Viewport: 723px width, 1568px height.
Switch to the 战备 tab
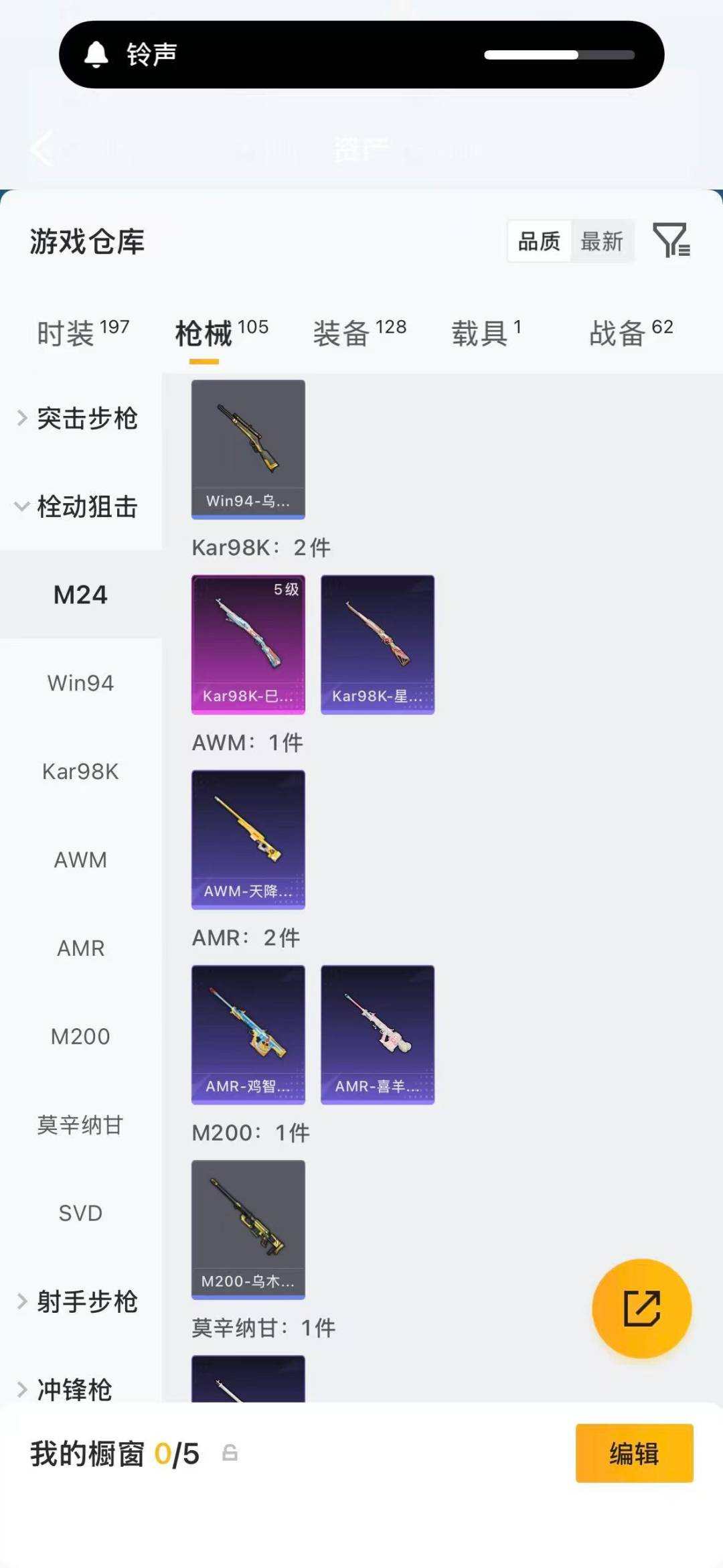(631, 333)
